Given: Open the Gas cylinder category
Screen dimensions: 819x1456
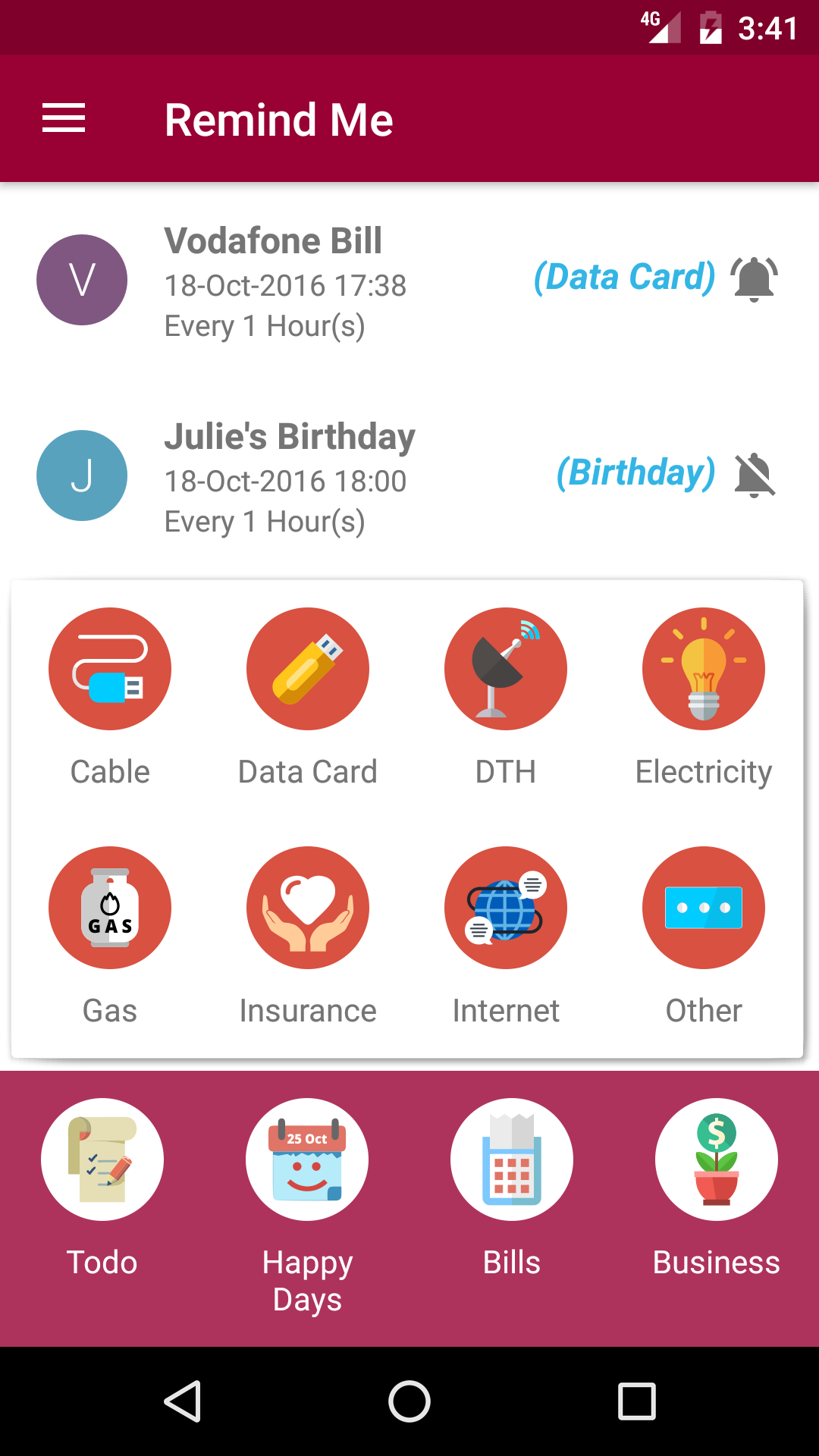Looking at the screenshot, I should point(110,908).
